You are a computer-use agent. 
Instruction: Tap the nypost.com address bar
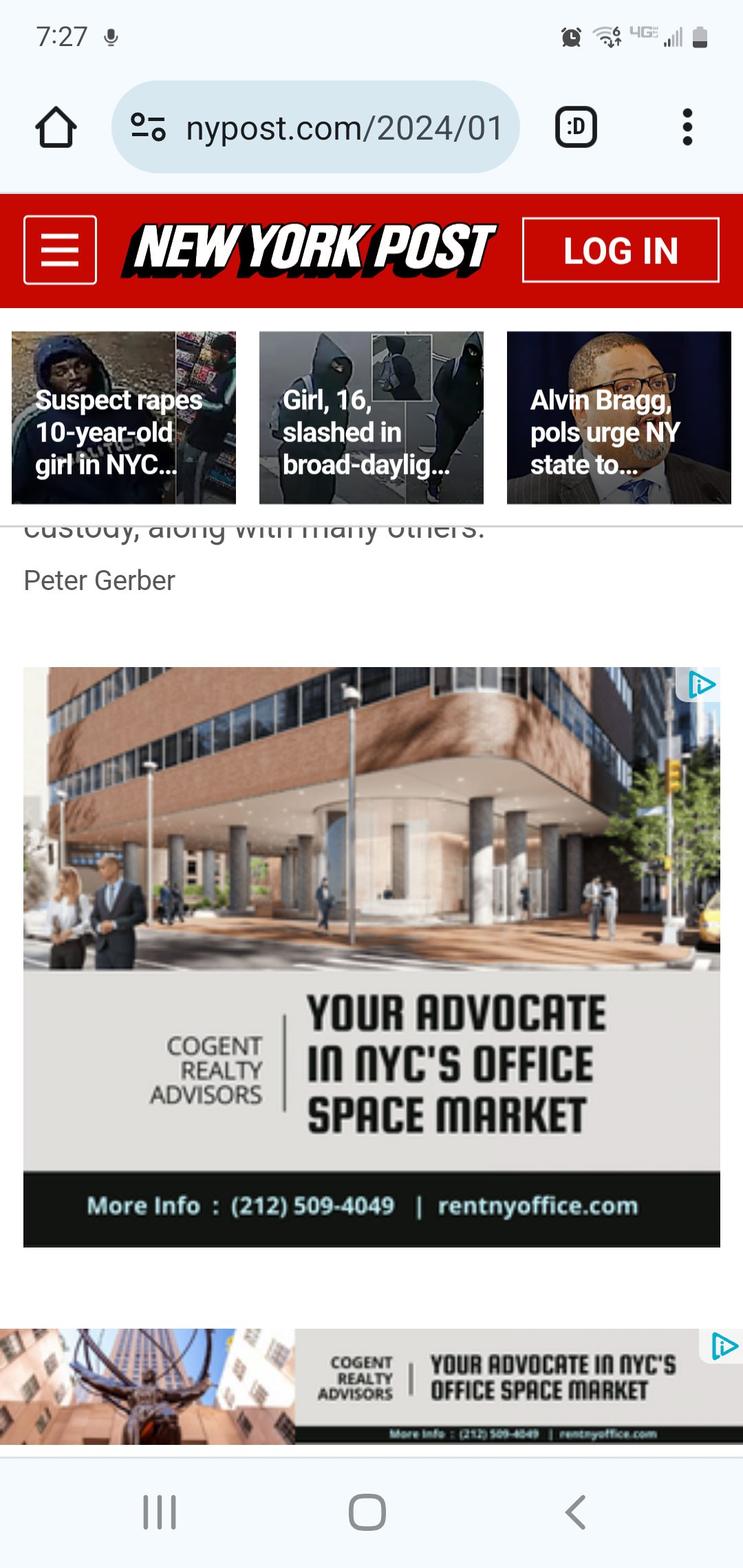point(316,127)
